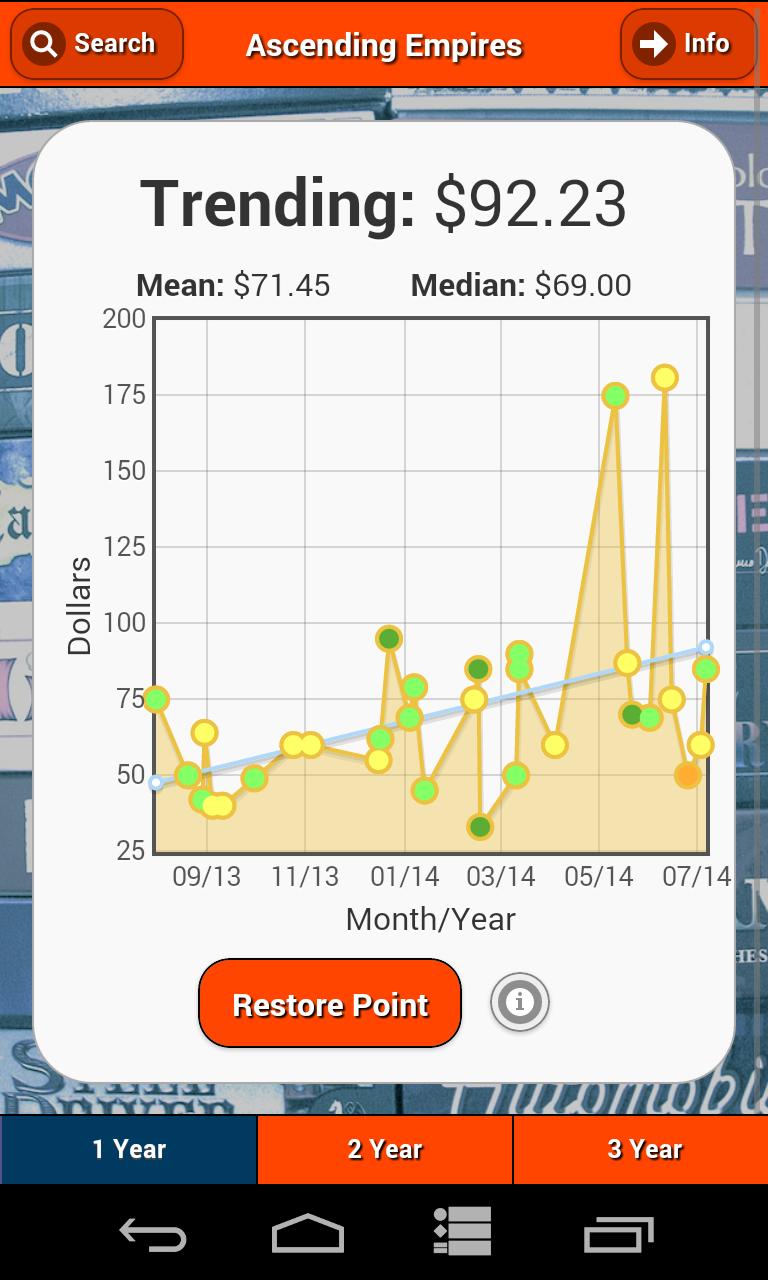Tap the circled info (i) icon next to Restore Point
Screen dimensions: 768x1280
coord(519,1002)
